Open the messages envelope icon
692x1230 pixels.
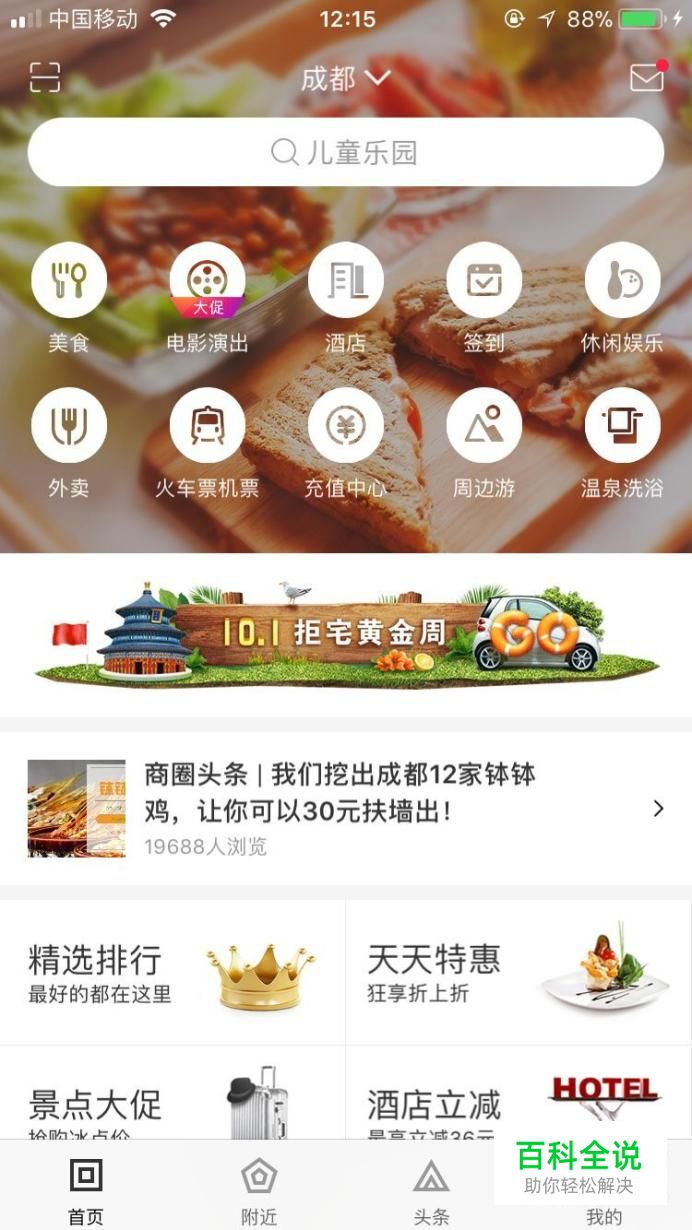[x=647, y=77]
